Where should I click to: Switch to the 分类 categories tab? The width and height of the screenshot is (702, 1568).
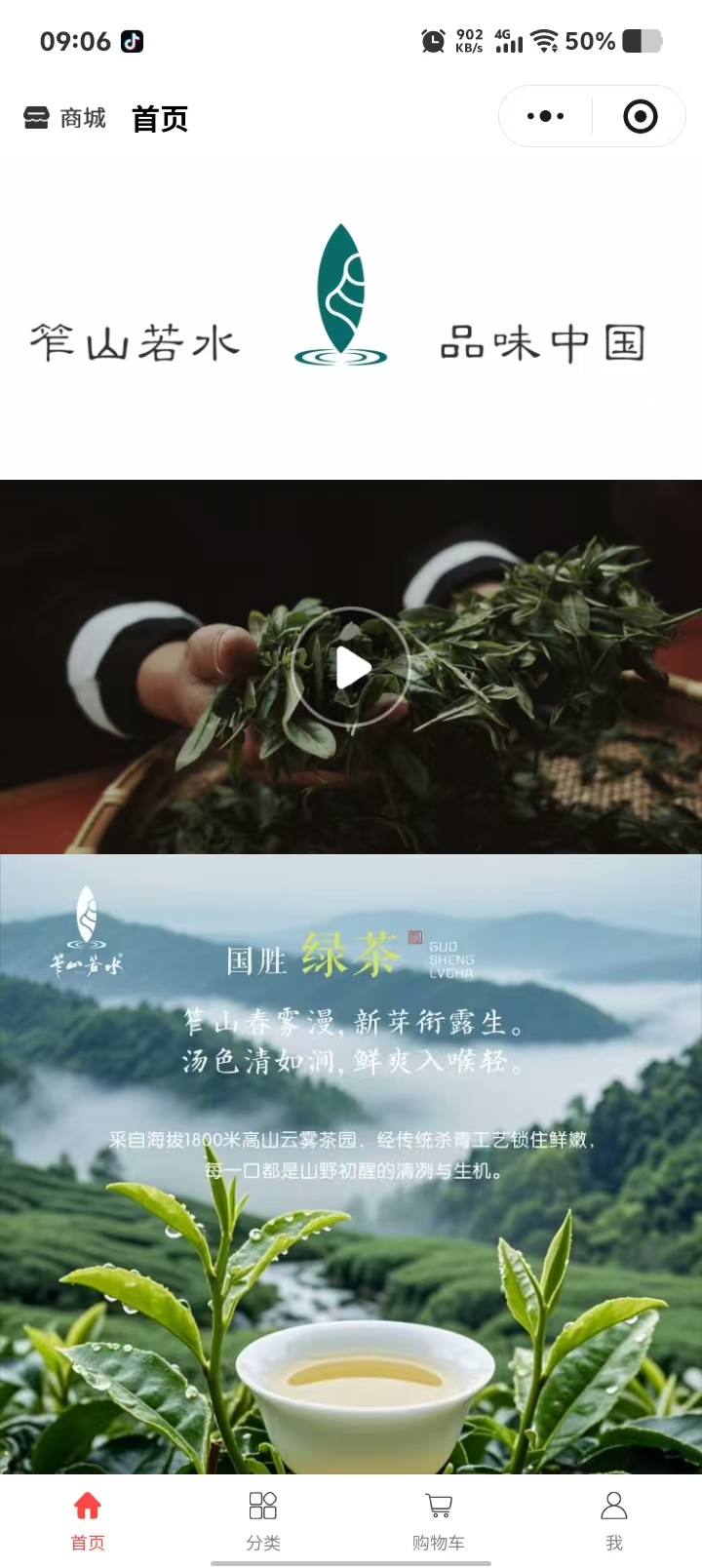pyautogui.click(x=263, y=1519)
